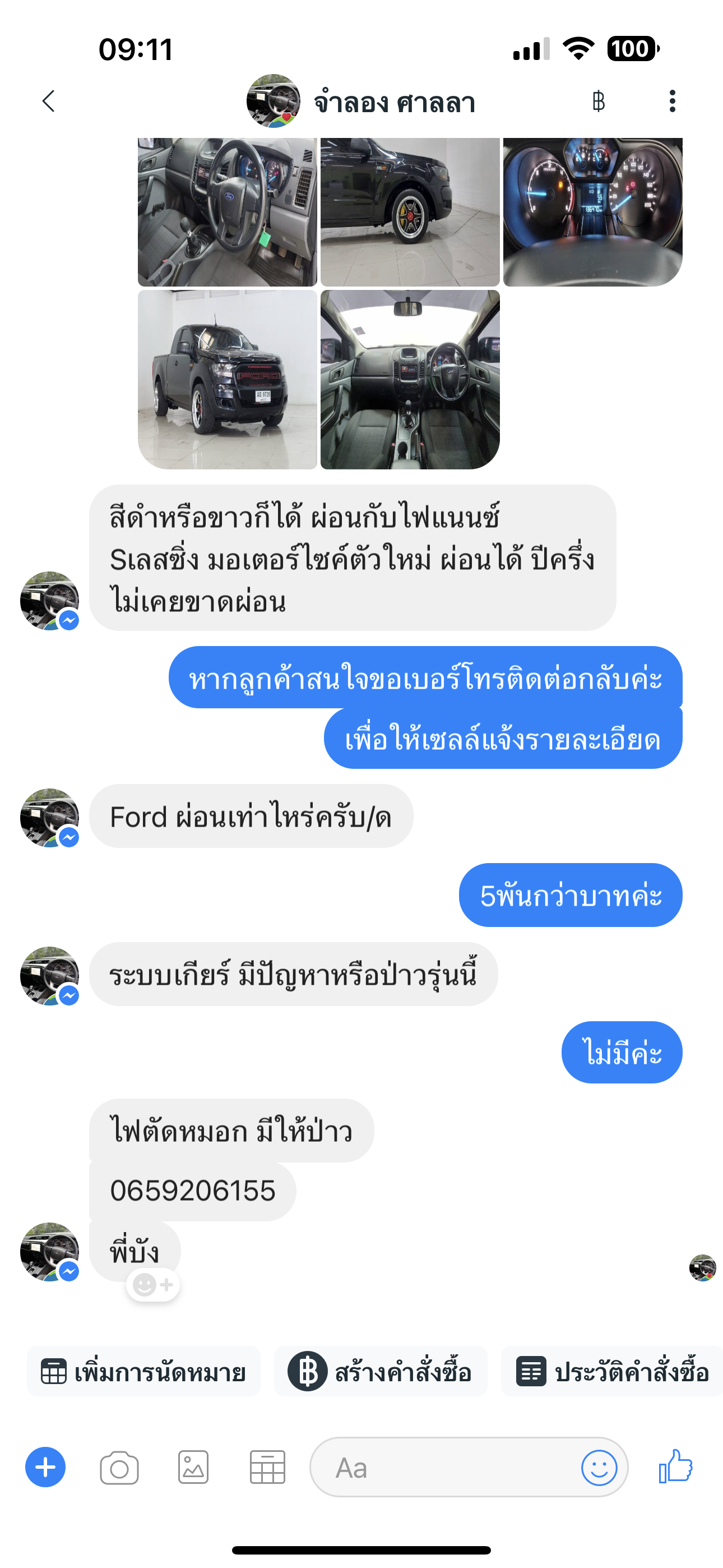
Task: Open the wide cabin interior photo
Action: [x=410, y=379]
